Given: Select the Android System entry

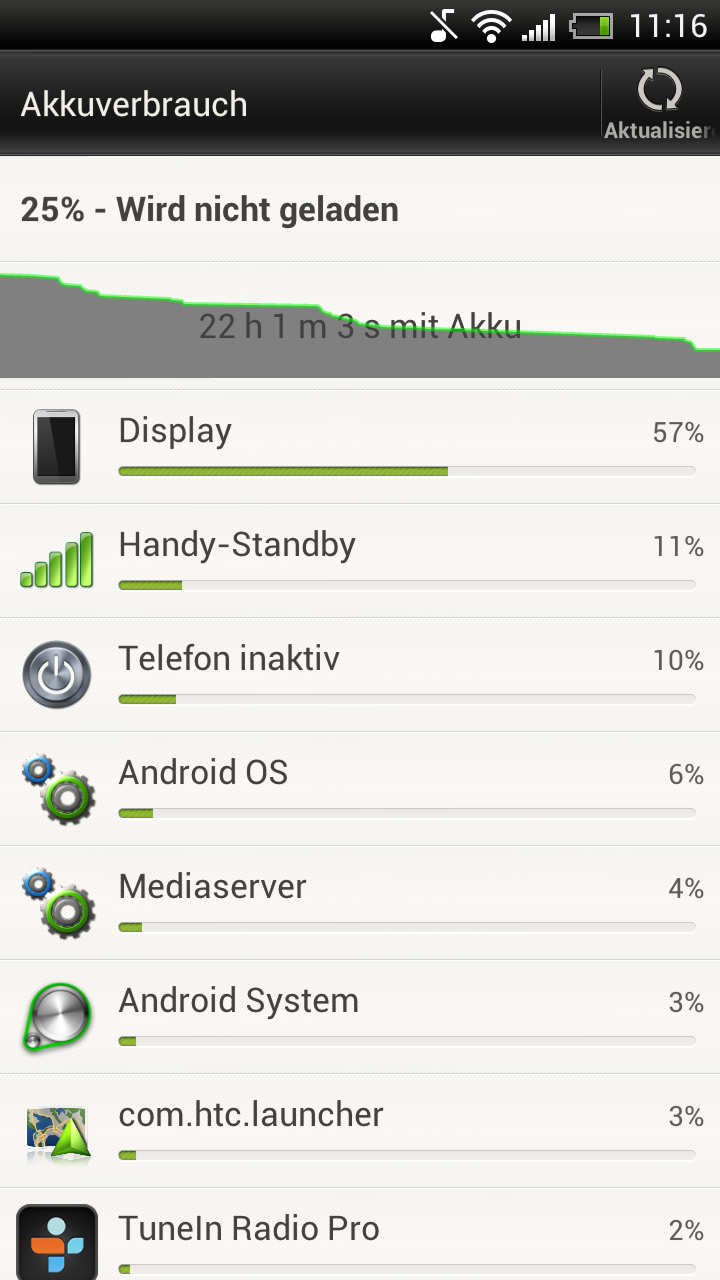Looking at the screenshot, I should [x=360, y=1017].
